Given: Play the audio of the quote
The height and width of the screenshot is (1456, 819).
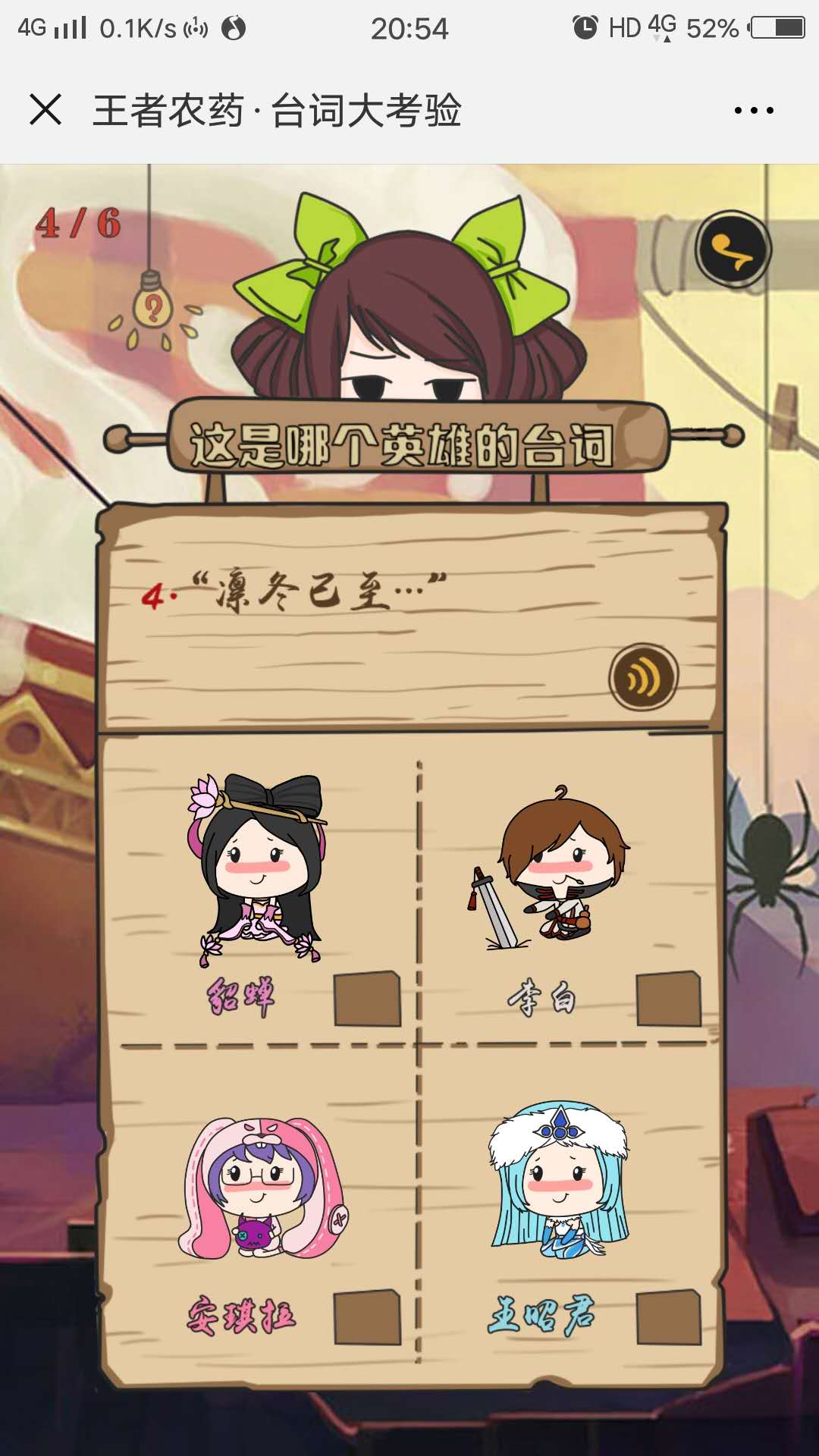Looking at the screenshot, I should coord(643,677).
